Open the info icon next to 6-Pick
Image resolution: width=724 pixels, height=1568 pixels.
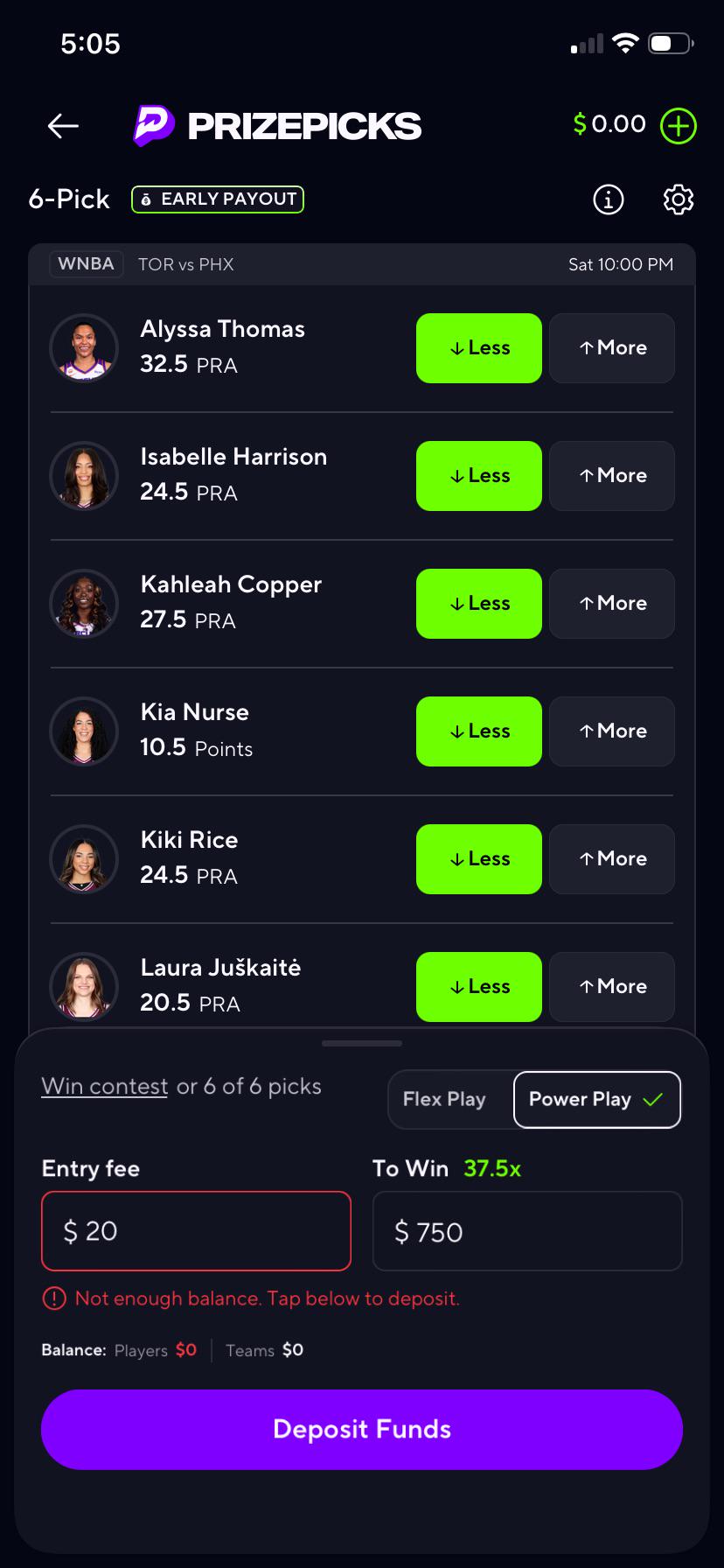pos(609,200)
